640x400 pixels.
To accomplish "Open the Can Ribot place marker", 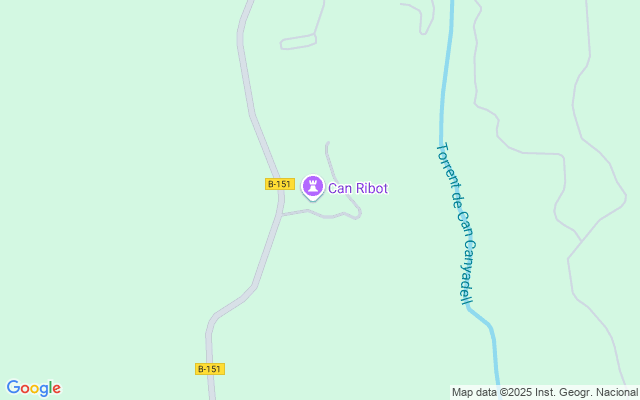I will [x=313, y=186].
